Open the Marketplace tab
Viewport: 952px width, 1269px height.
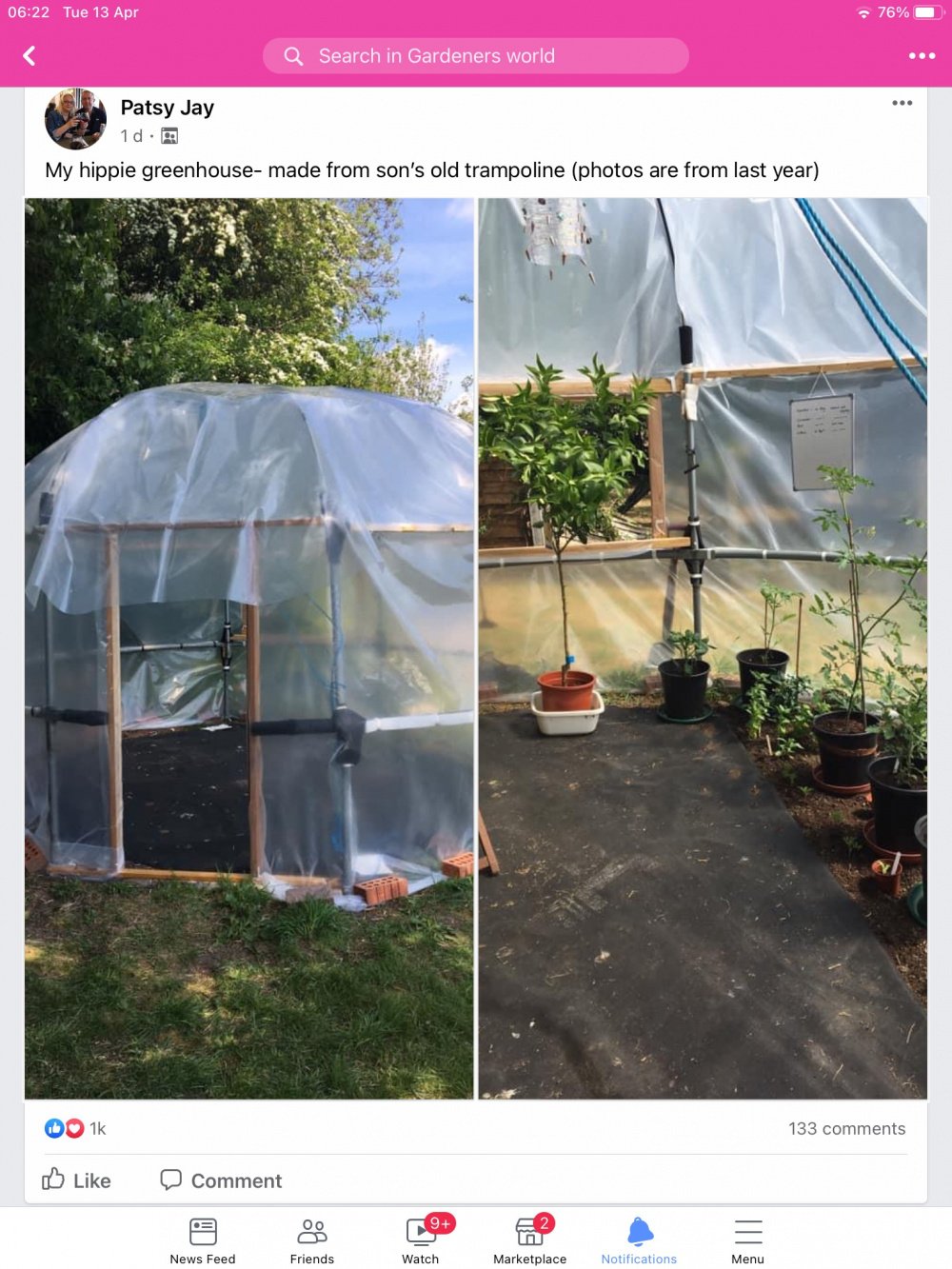pos(529,1240)
